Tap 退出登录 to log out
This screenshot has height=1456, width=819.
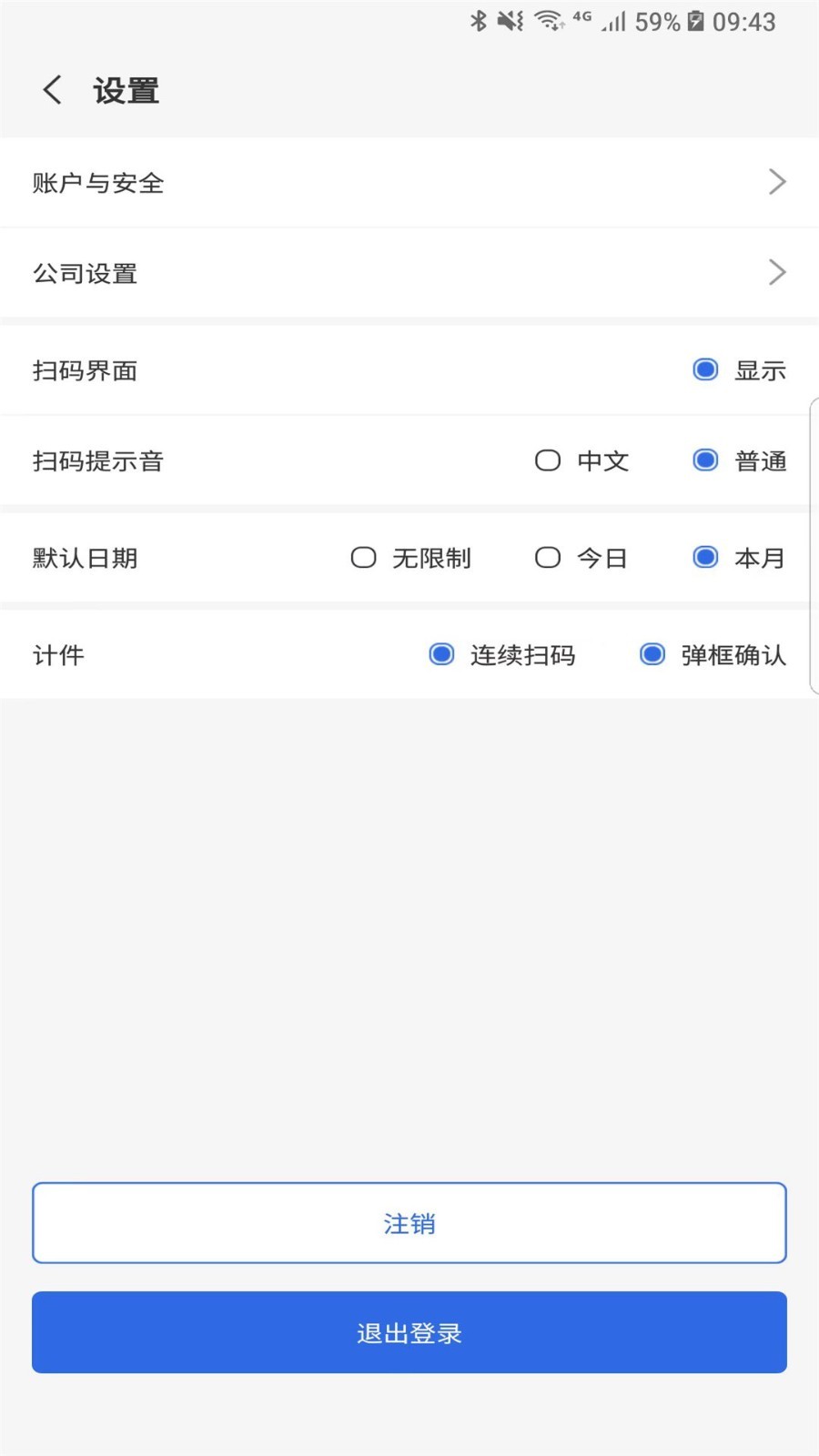tap(409, 1332)
